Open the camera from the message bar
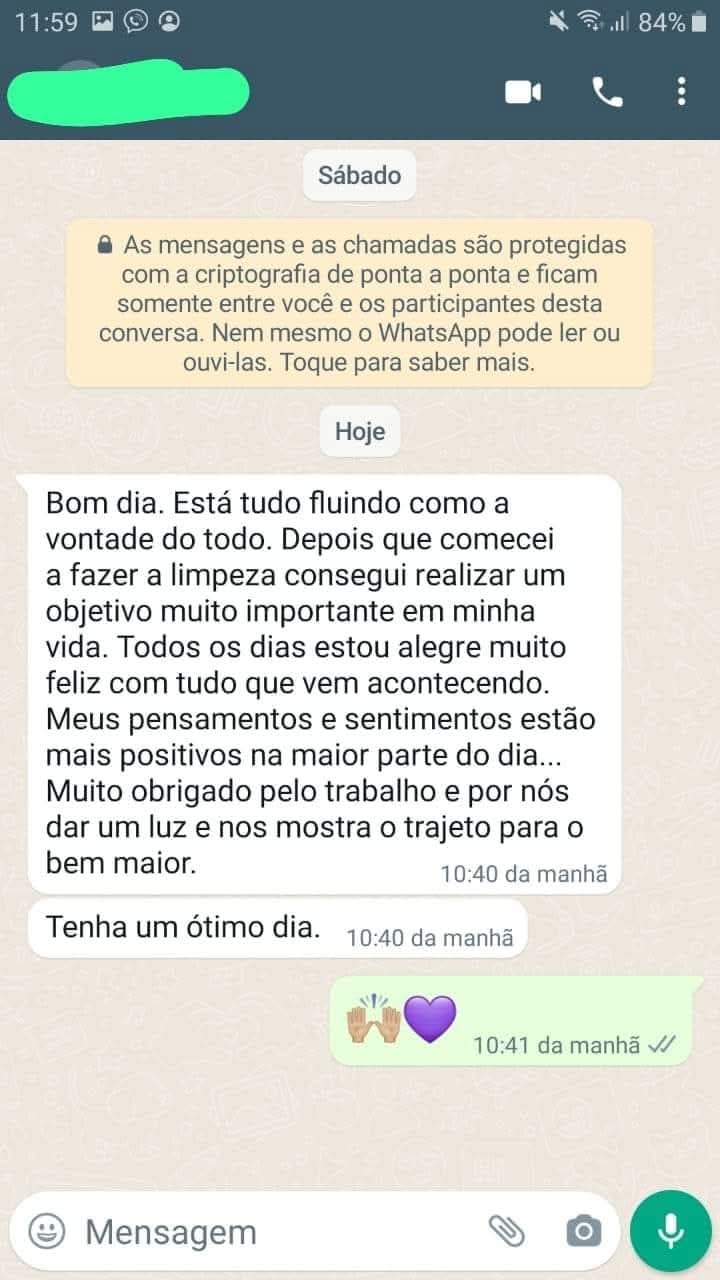Viewport: 720px width, 1280px height. click(x=583, y=1231)
